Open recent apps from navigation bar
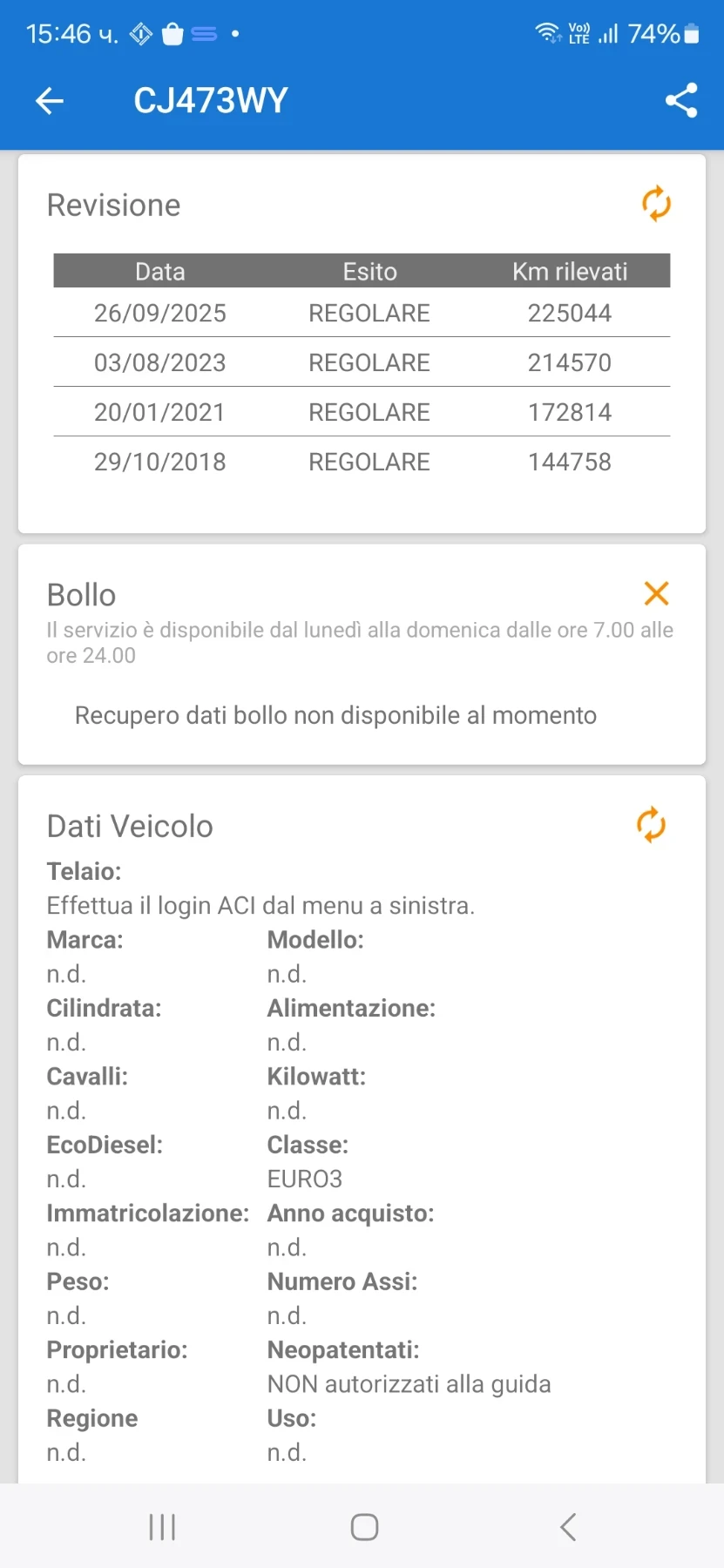 (162, 1526)
